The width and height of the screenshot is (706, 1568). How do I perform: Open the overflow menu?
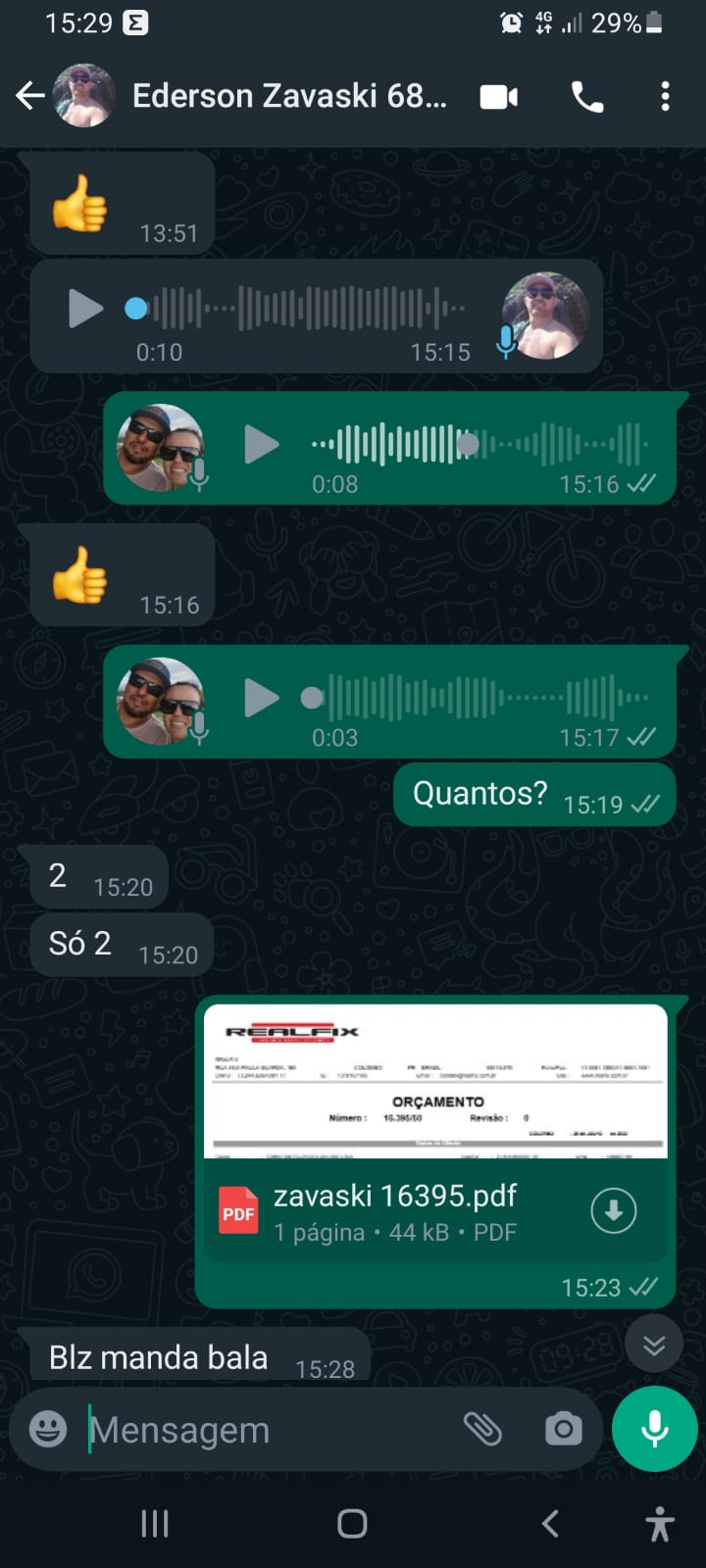point(665,96)
